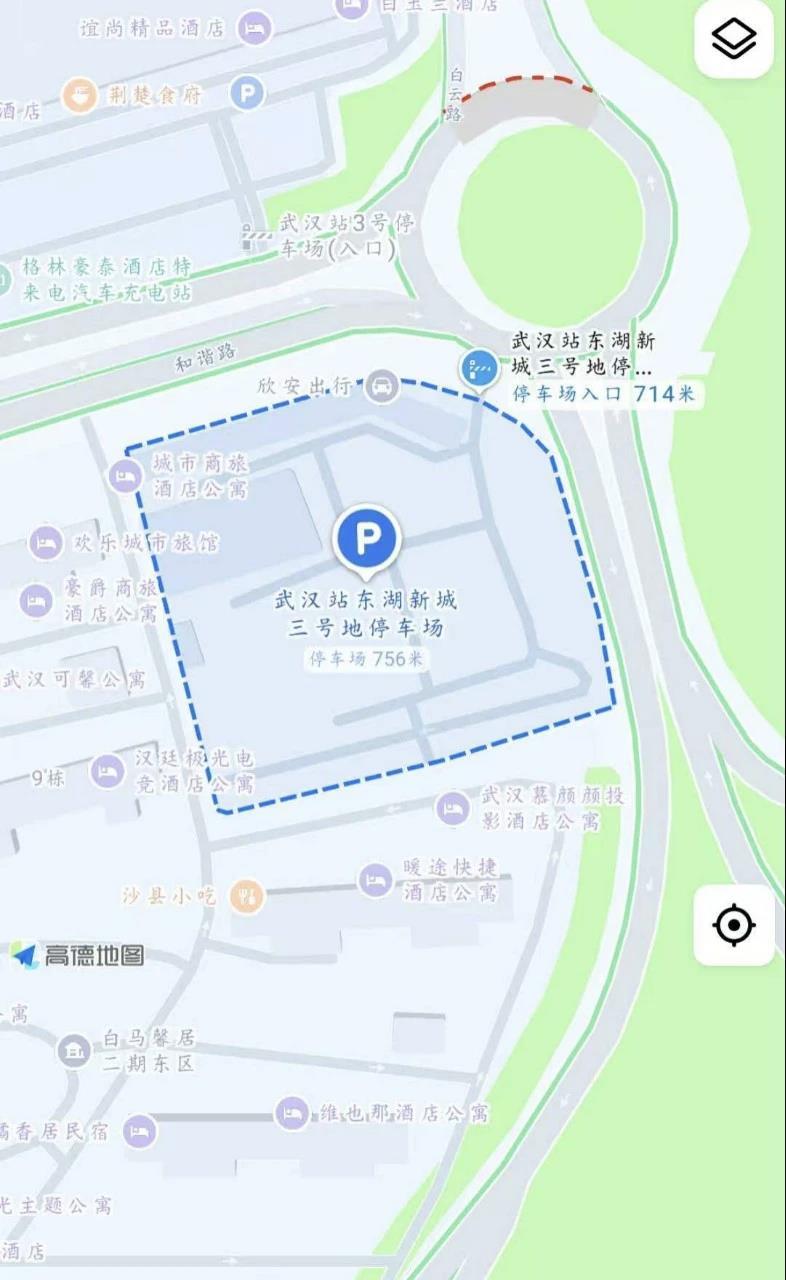Open the 欣安出行 car marker
Screen dimensions: 786x1280
(x=380, y=386)
